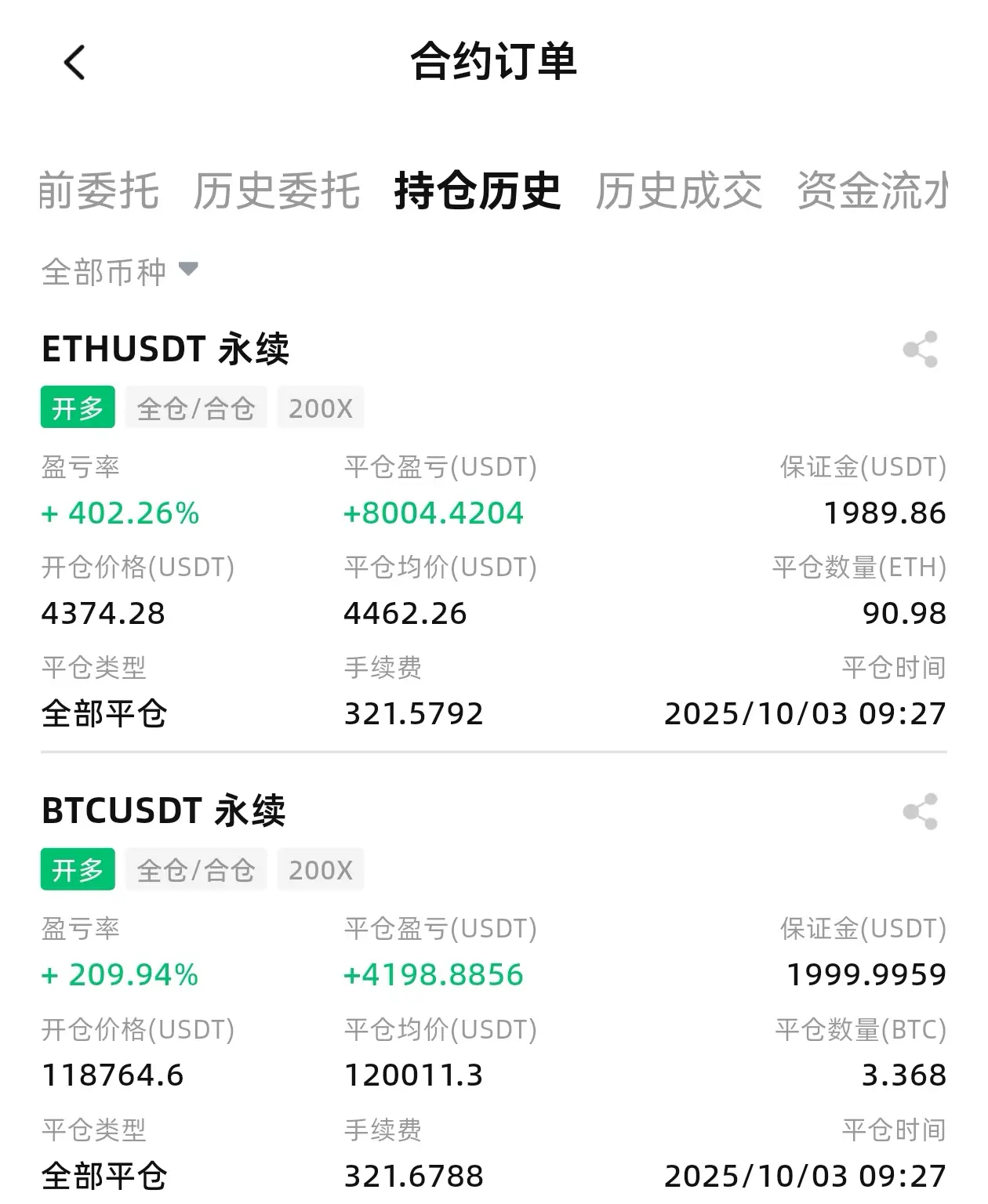This screenshot has height=1204, width=988.
Task: Share the ETHUSDT 永续 position
Action: 920,350
